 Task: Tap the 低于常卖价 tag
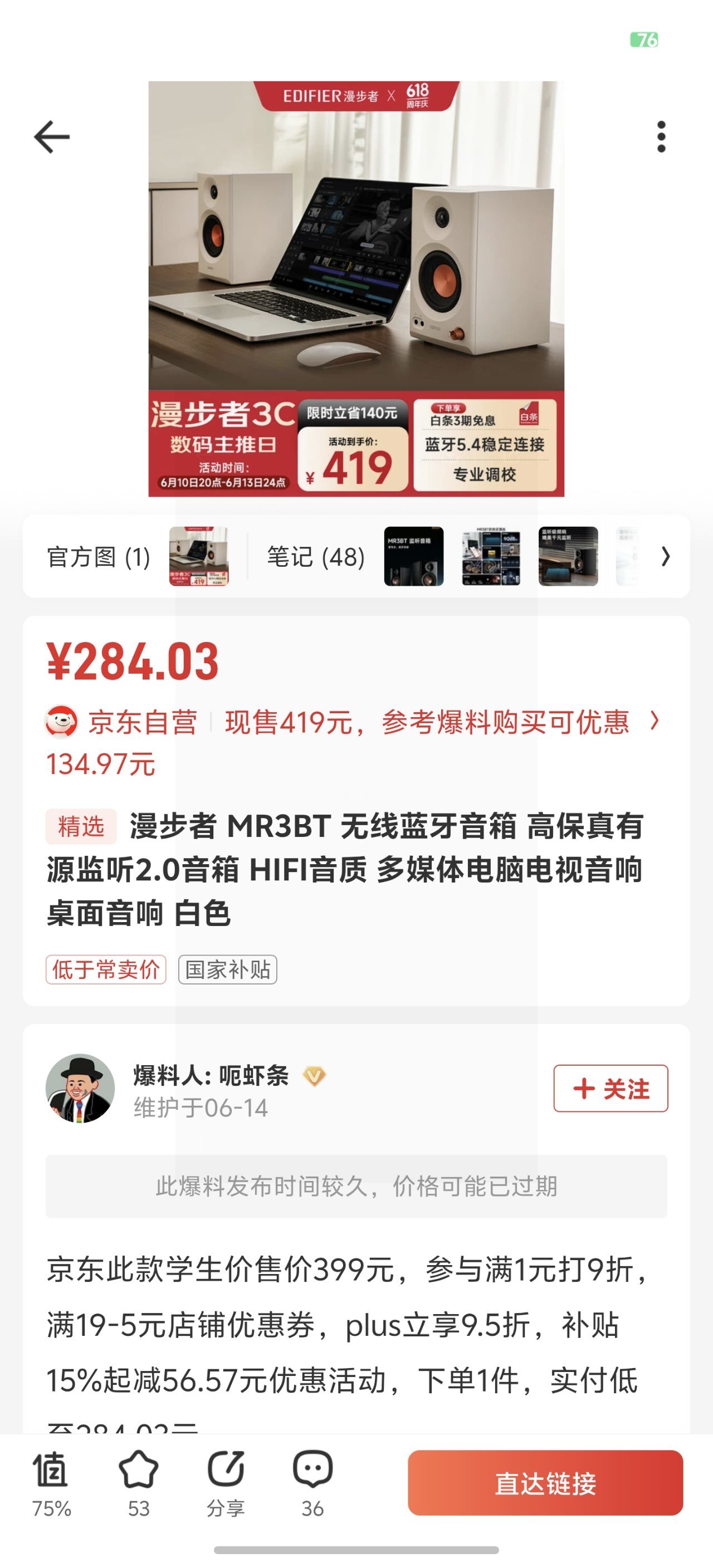click(106, 969)
